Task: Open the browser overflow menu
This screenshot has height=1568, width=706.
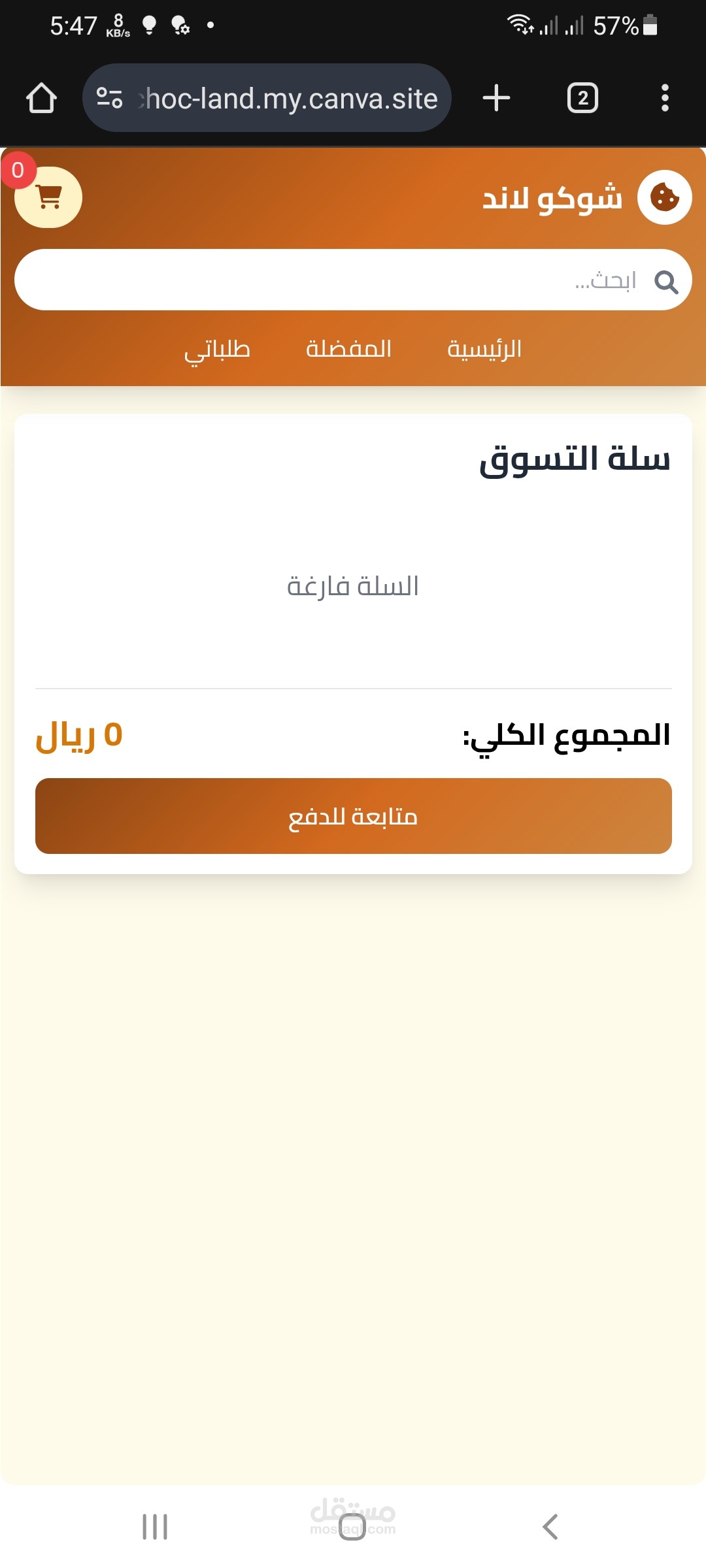Action: click(665, 98)
